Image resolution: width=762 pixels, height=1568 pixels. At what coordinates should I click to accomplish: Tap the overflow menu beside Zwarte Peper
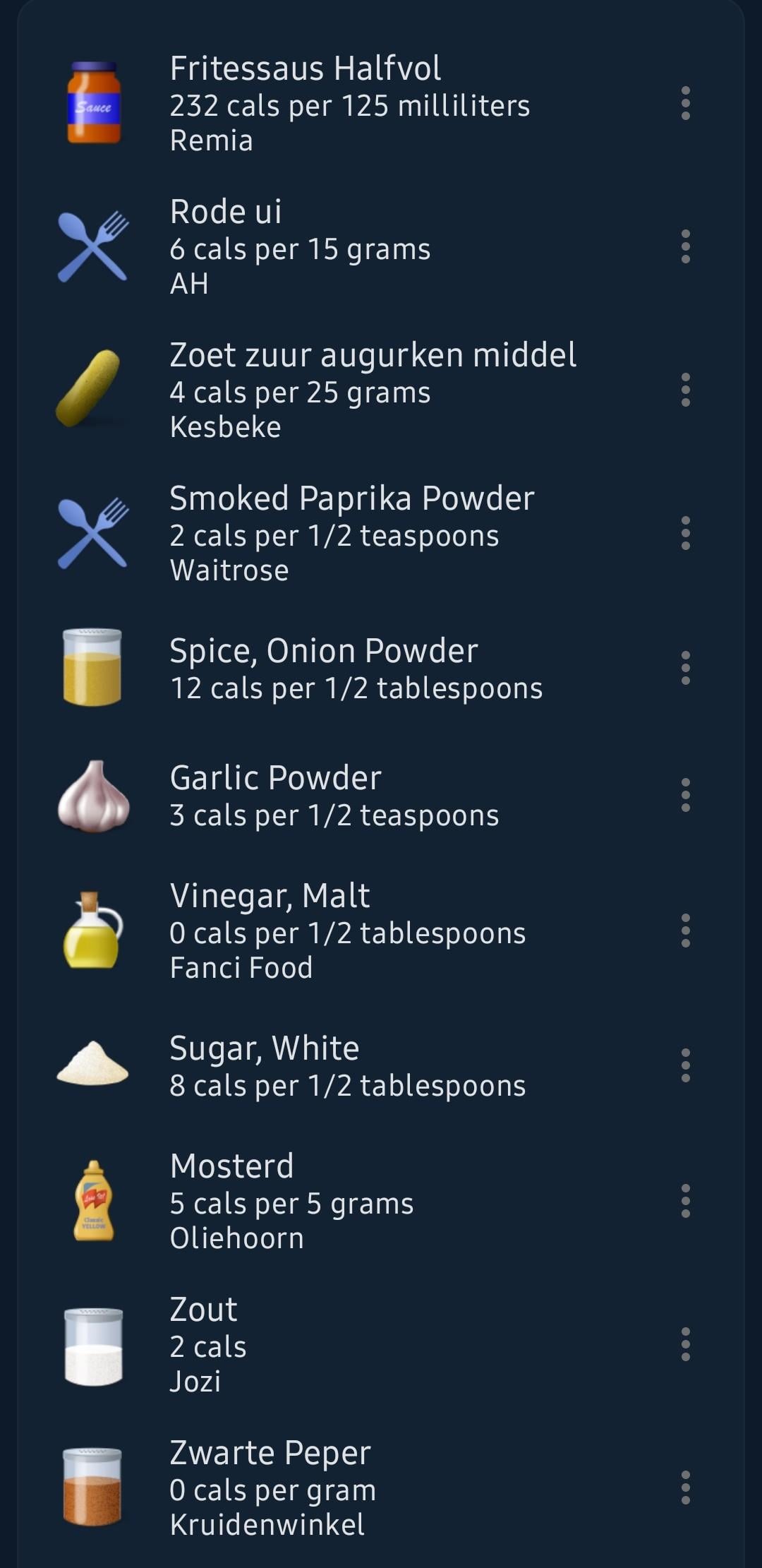click(685, 1488)
